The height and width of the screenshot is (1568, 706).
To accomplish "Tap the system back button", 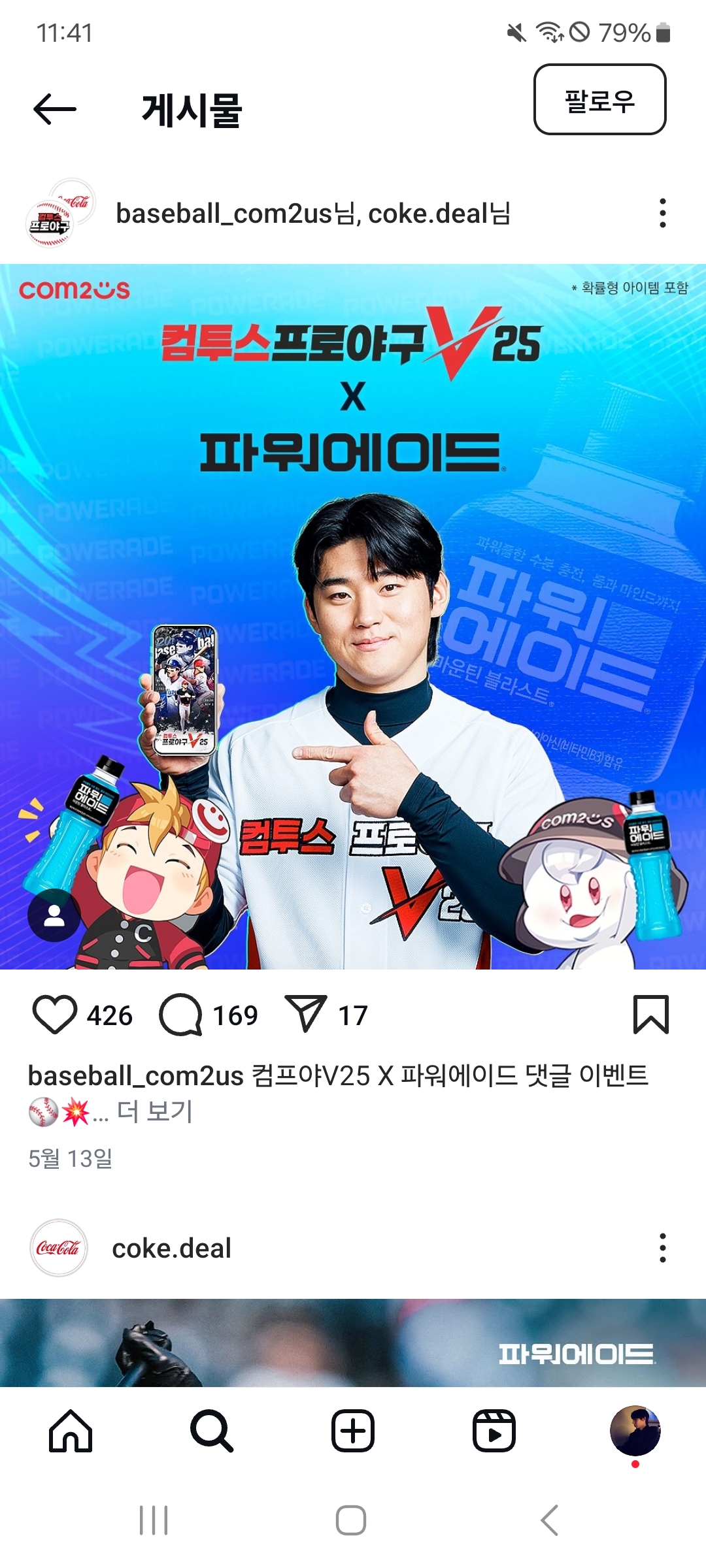I will click(549, 1520).
